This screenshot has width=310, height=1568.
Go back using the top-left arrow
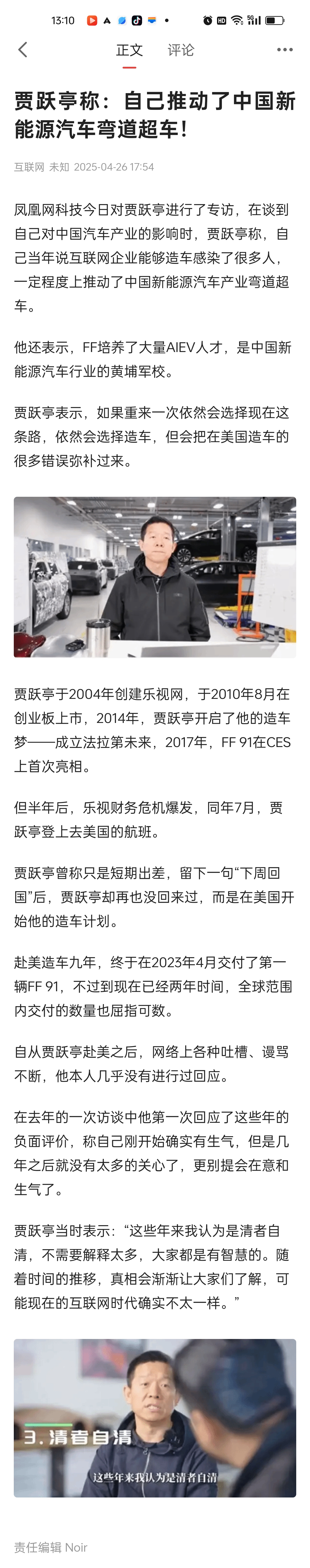click(23, 50)
